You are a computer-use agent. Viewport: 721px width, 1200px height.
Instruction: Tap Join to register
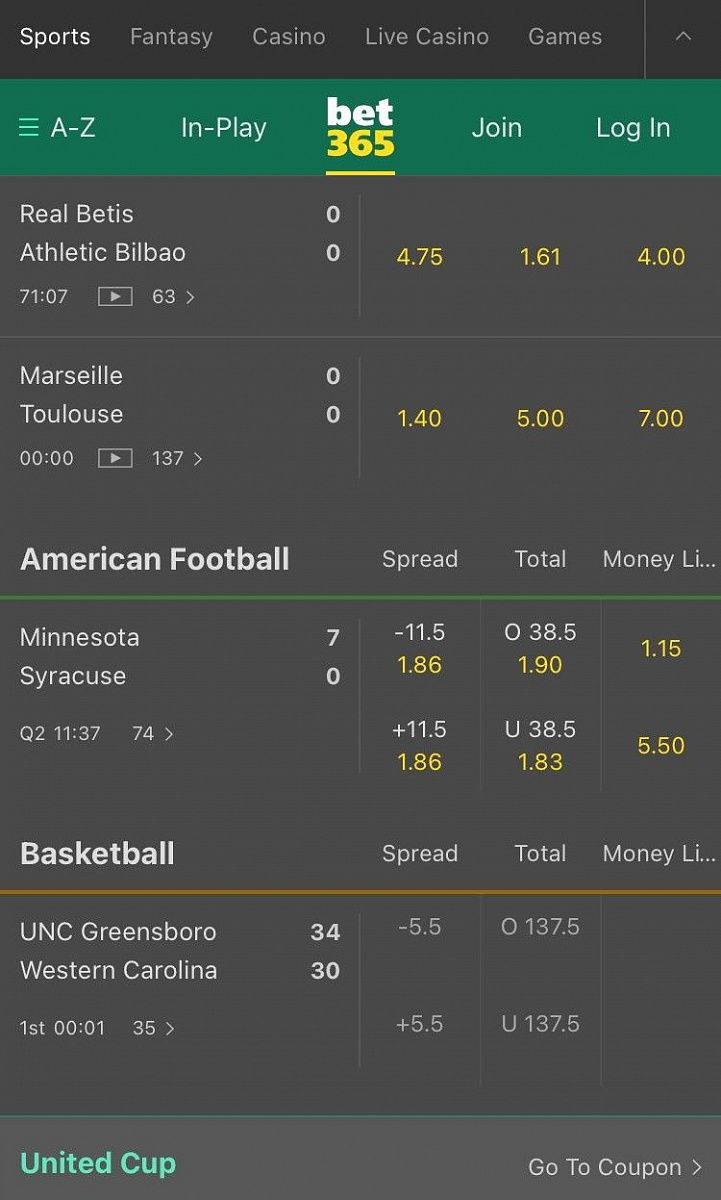pyautogui.click(x=497, y=128)
